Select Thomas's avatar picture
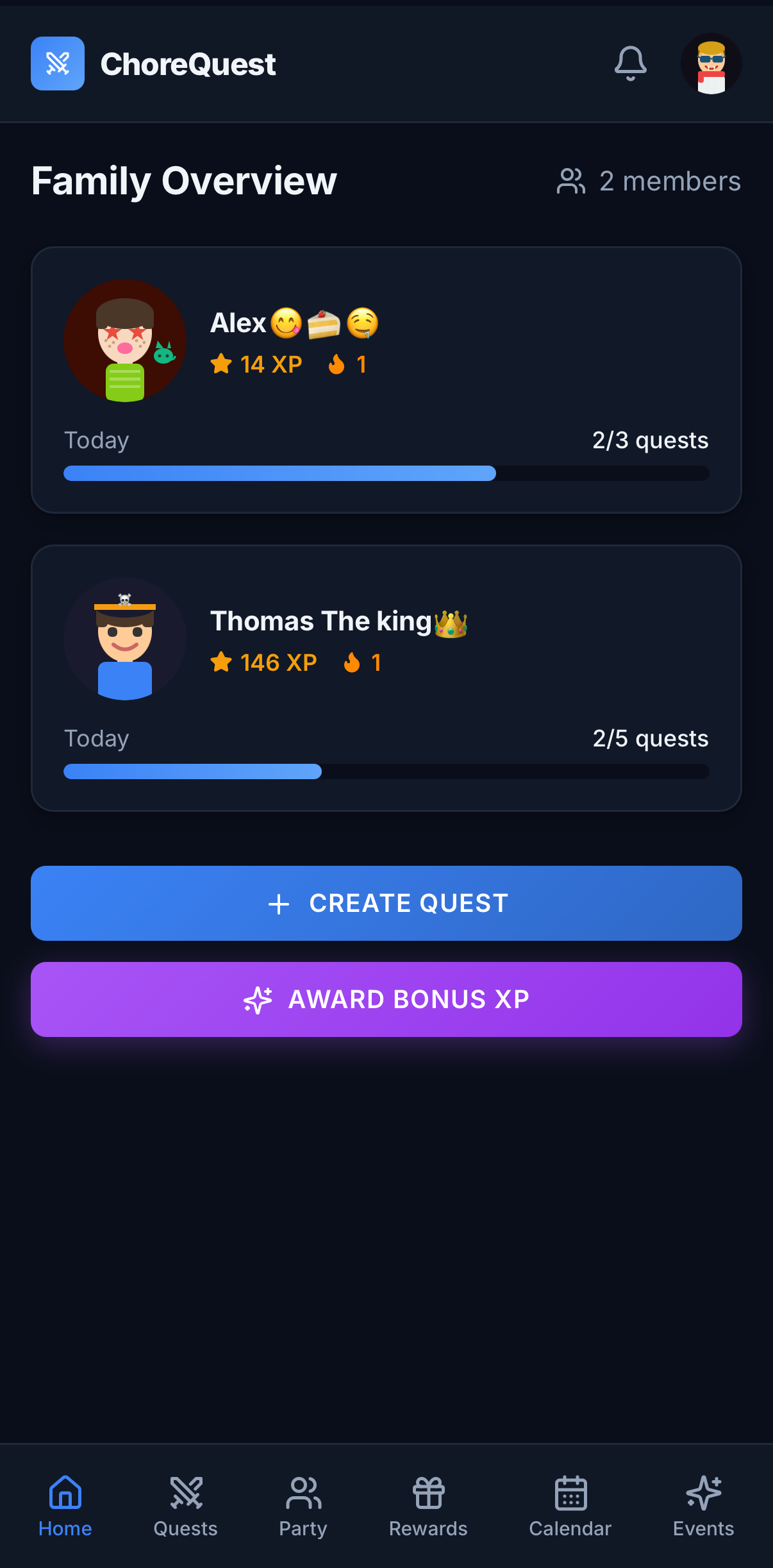The width and height of the screenshot is (773, 1568). pos(125,639)
